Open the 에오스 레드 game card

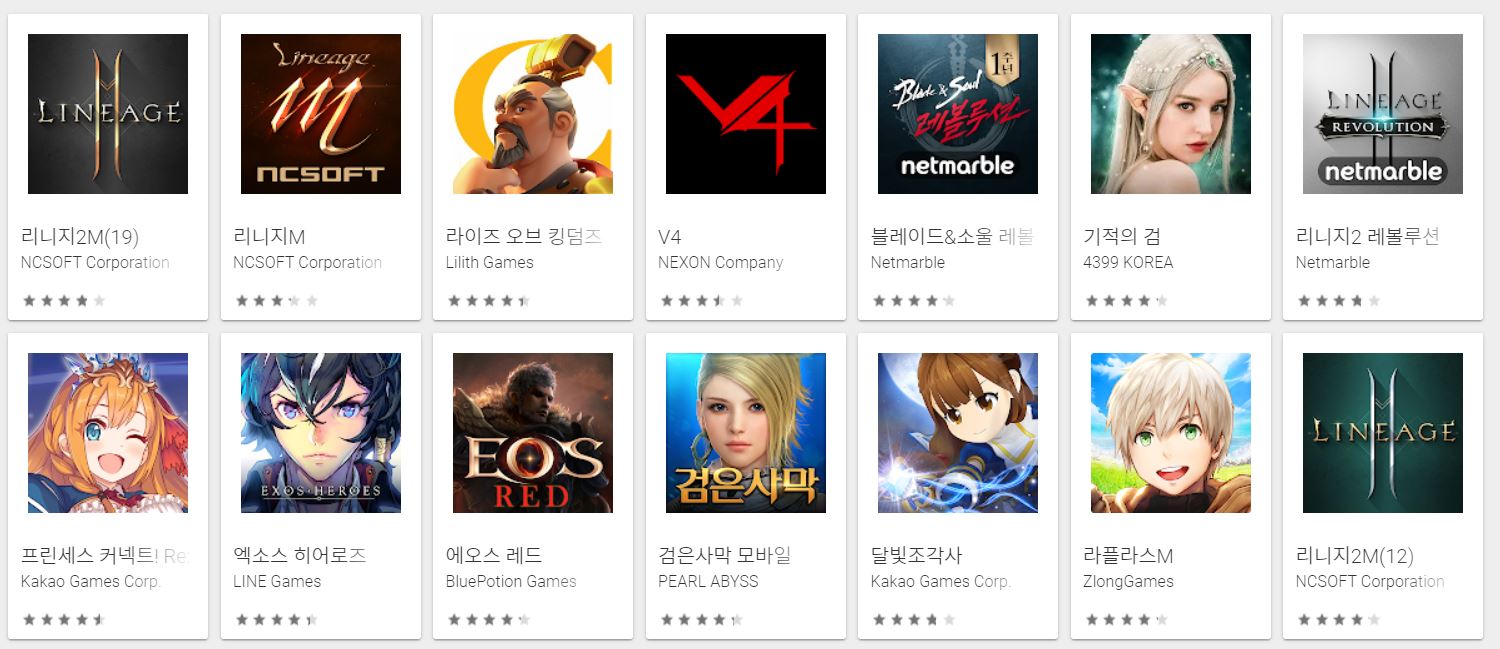533,433
